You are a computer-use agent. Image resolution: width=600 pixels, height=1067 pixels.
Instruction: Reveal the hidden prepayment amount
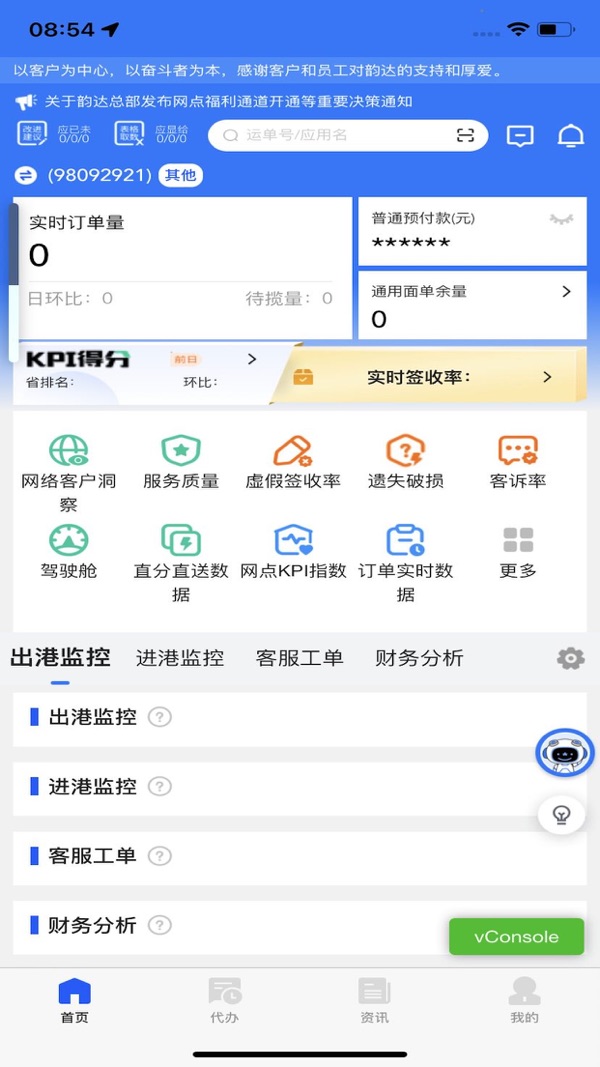coord(561,219)
